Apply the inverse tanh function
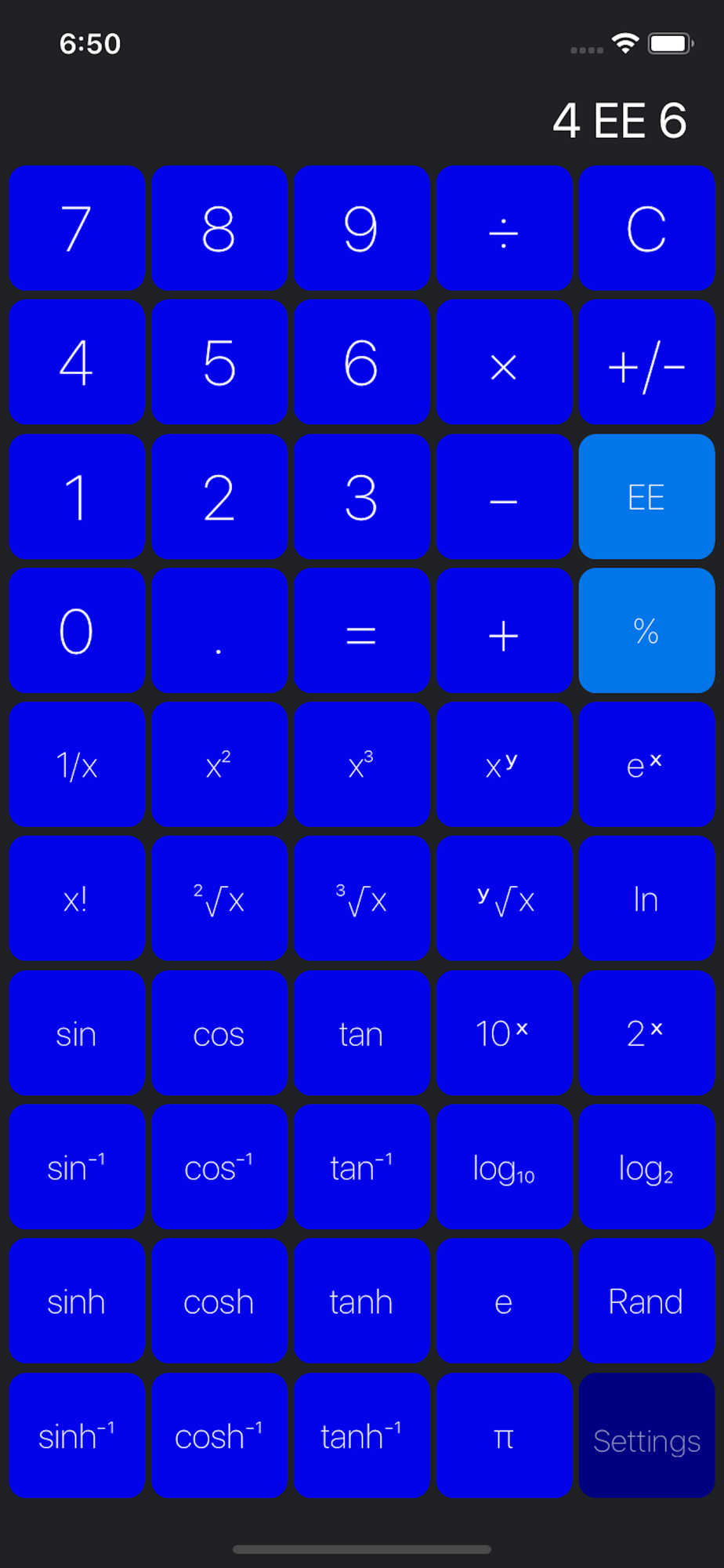 pos(361,1436)
